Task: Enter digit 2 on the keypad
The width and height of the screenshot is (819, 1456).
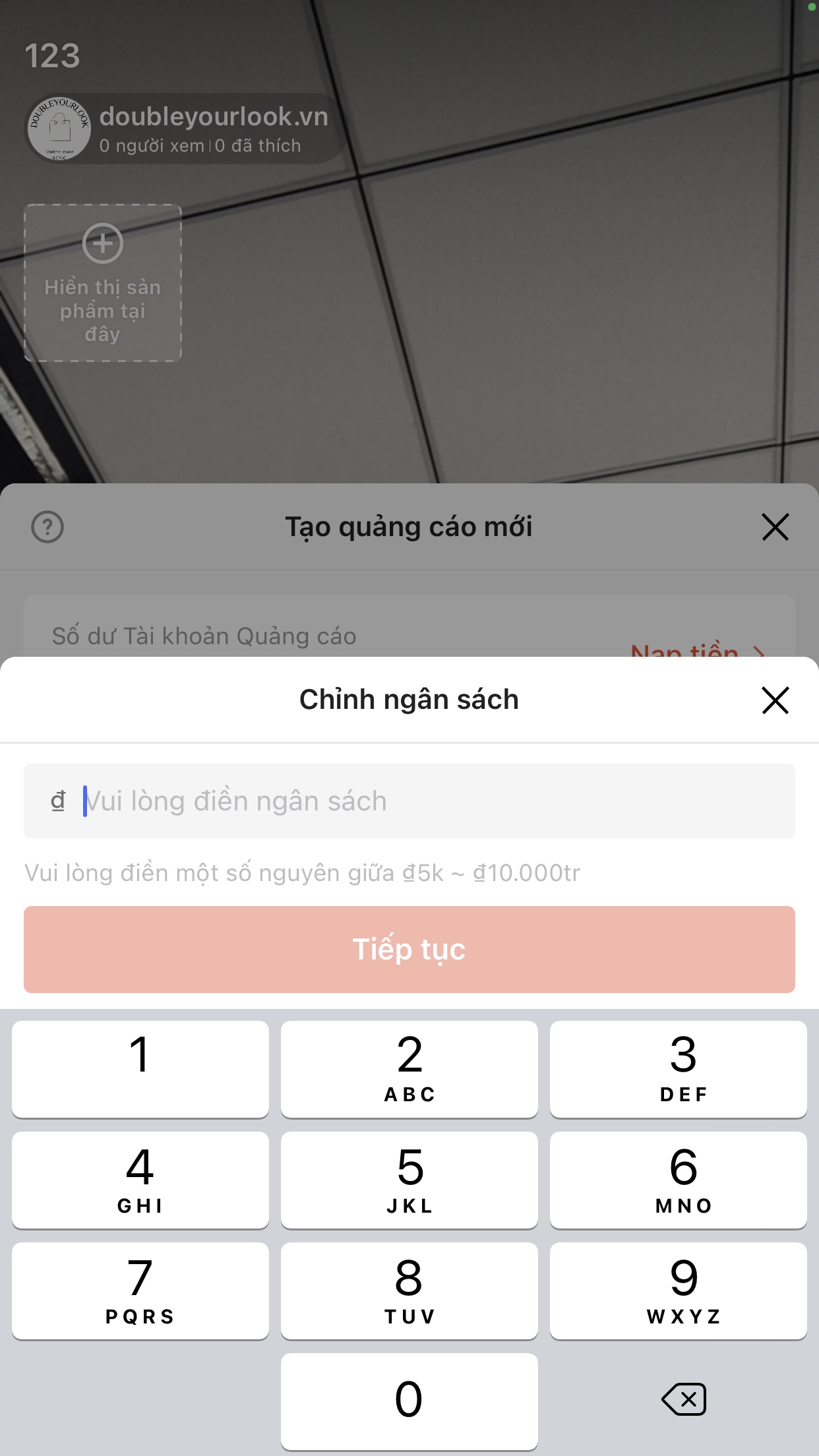Action: pos(409,1069)
